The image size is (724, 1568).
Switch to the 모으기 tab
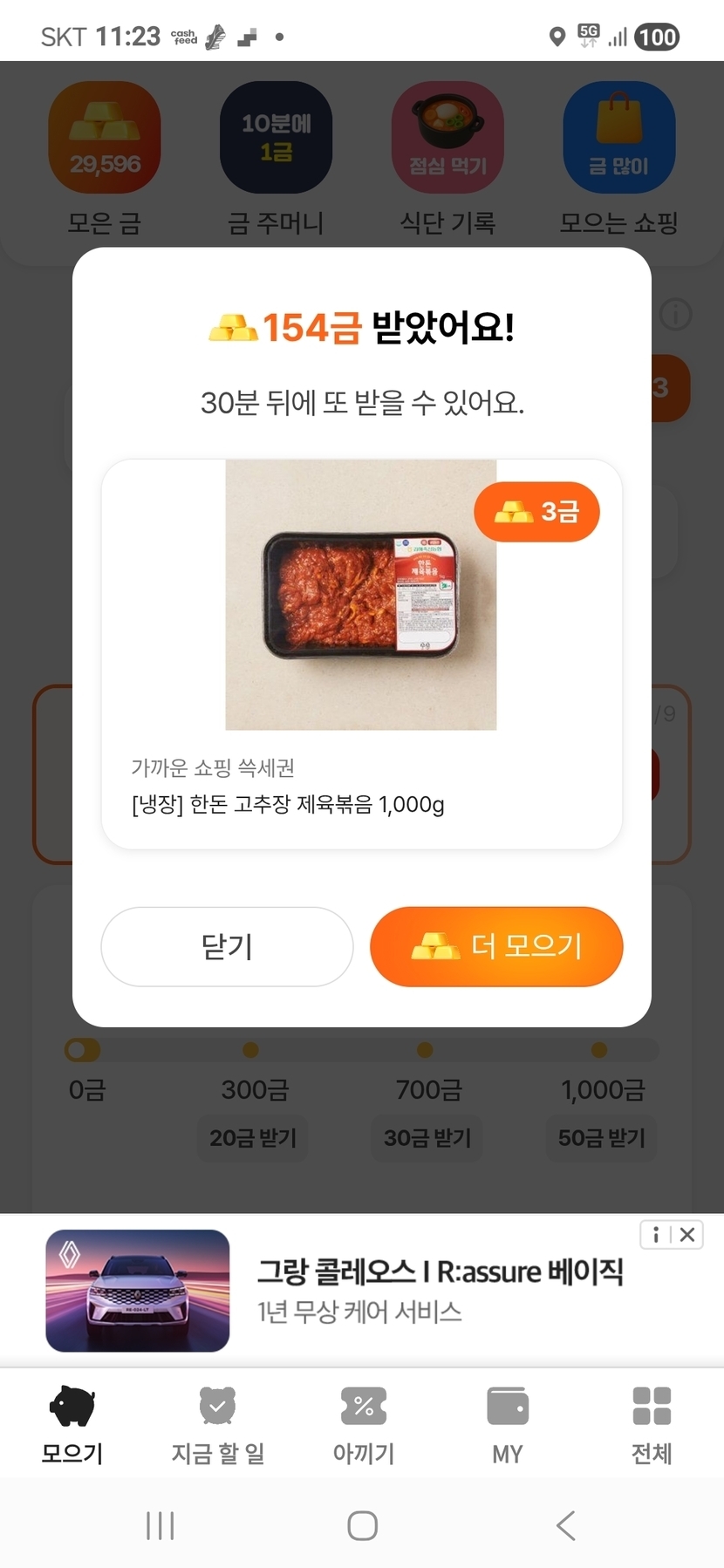(72, 1425)
